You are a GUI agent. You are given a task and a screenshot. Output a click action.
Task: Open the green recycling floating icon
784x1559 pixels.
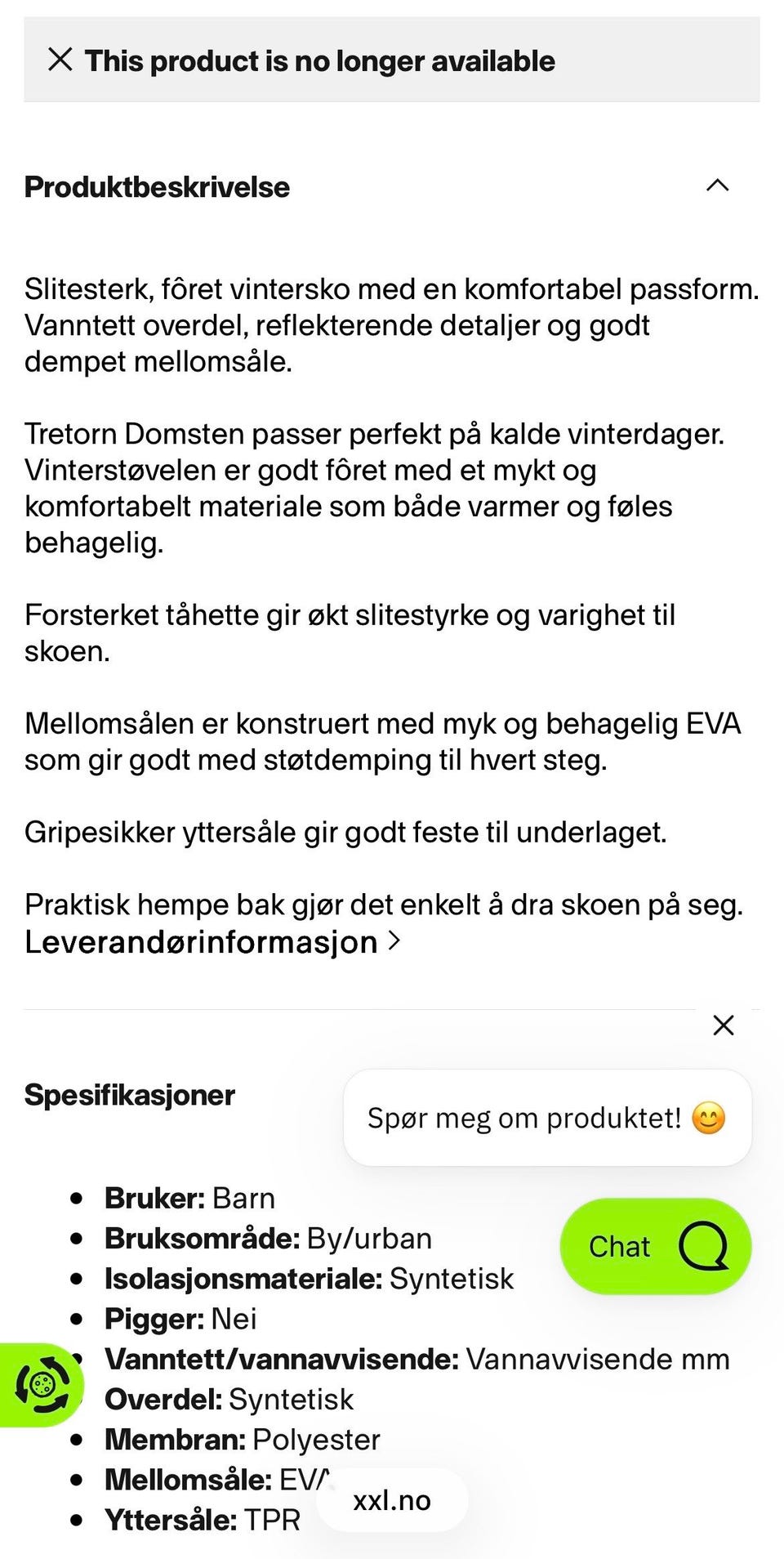pyautogui.click(x=41, y=1385)
